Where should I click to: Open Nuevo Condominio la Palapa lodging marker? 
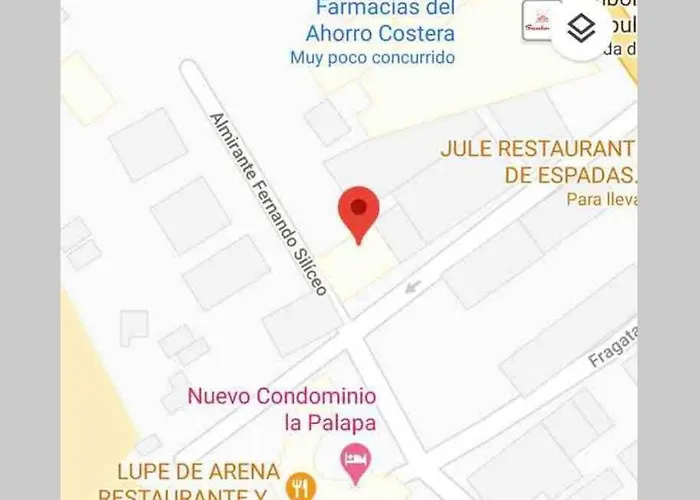tap(354, 458)
